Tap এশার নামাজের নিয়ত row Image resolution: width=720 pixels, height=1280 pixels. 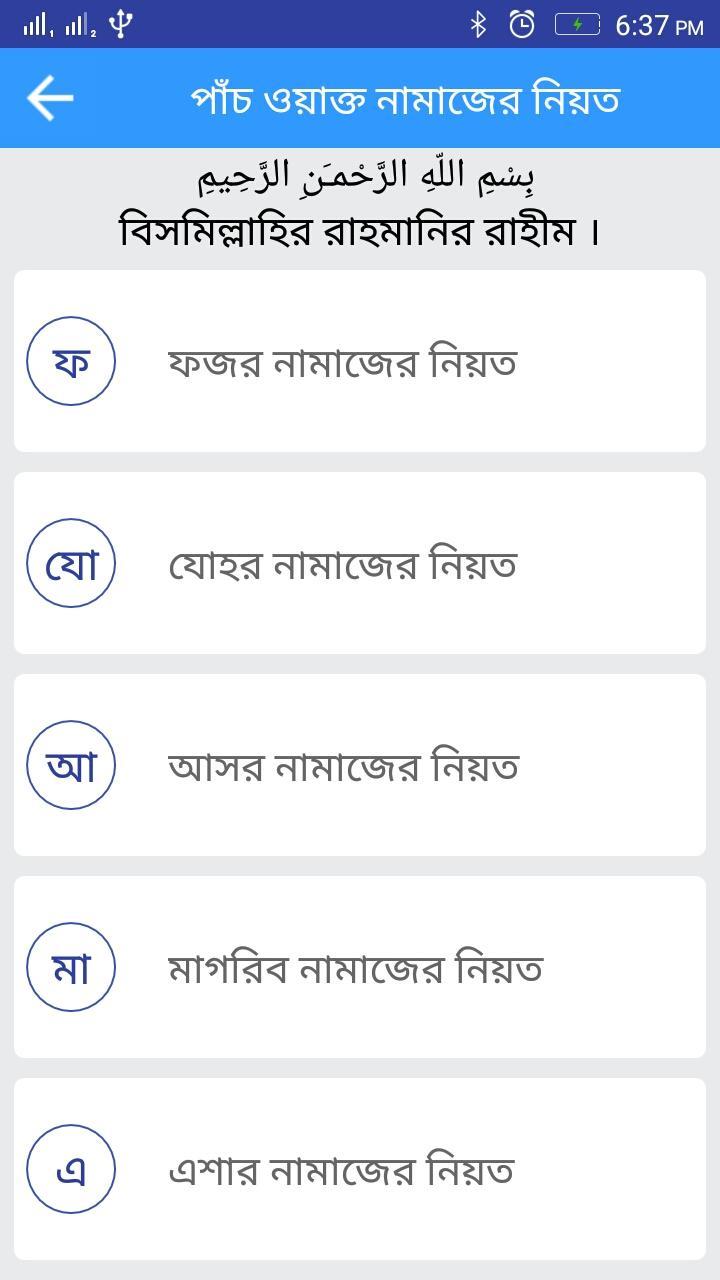(360, 1169)
